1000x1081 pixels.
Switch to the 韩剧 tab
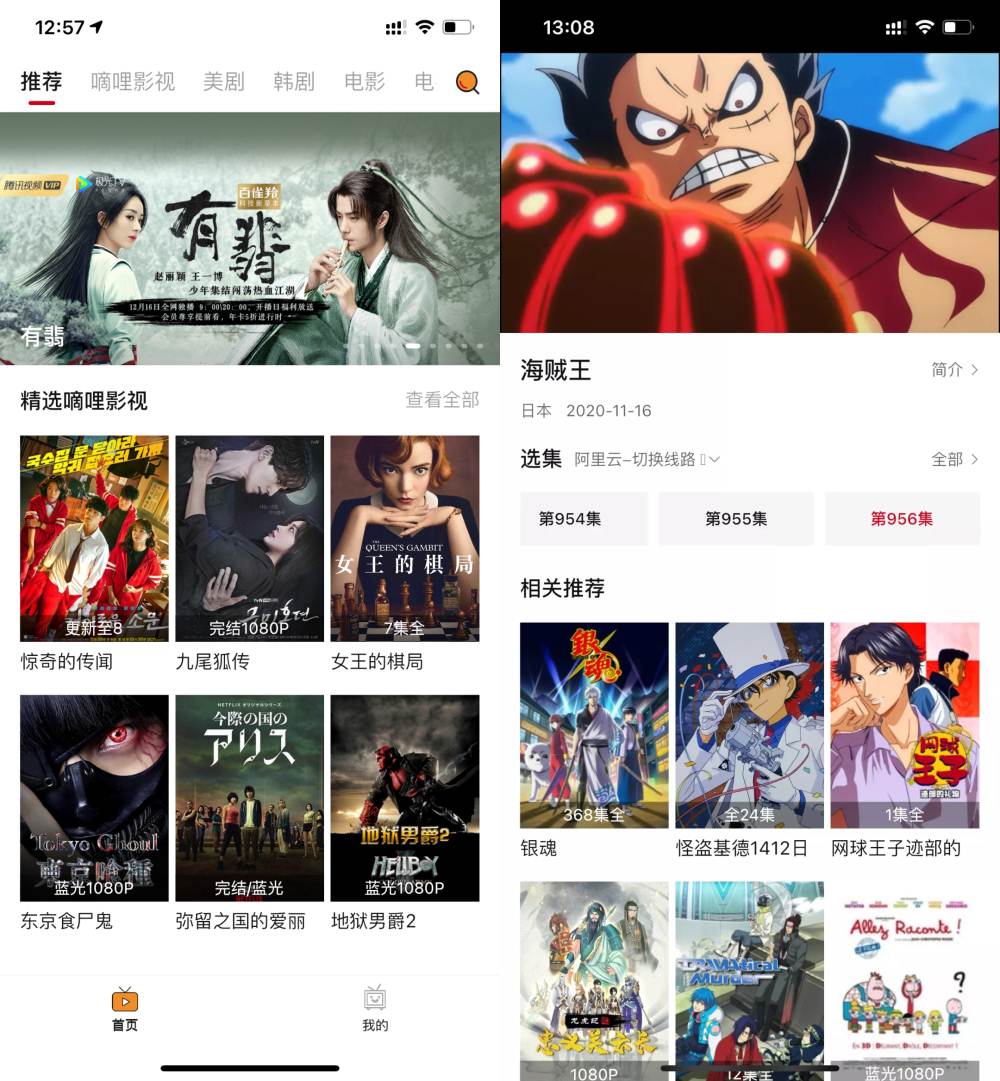coord(292,82)
